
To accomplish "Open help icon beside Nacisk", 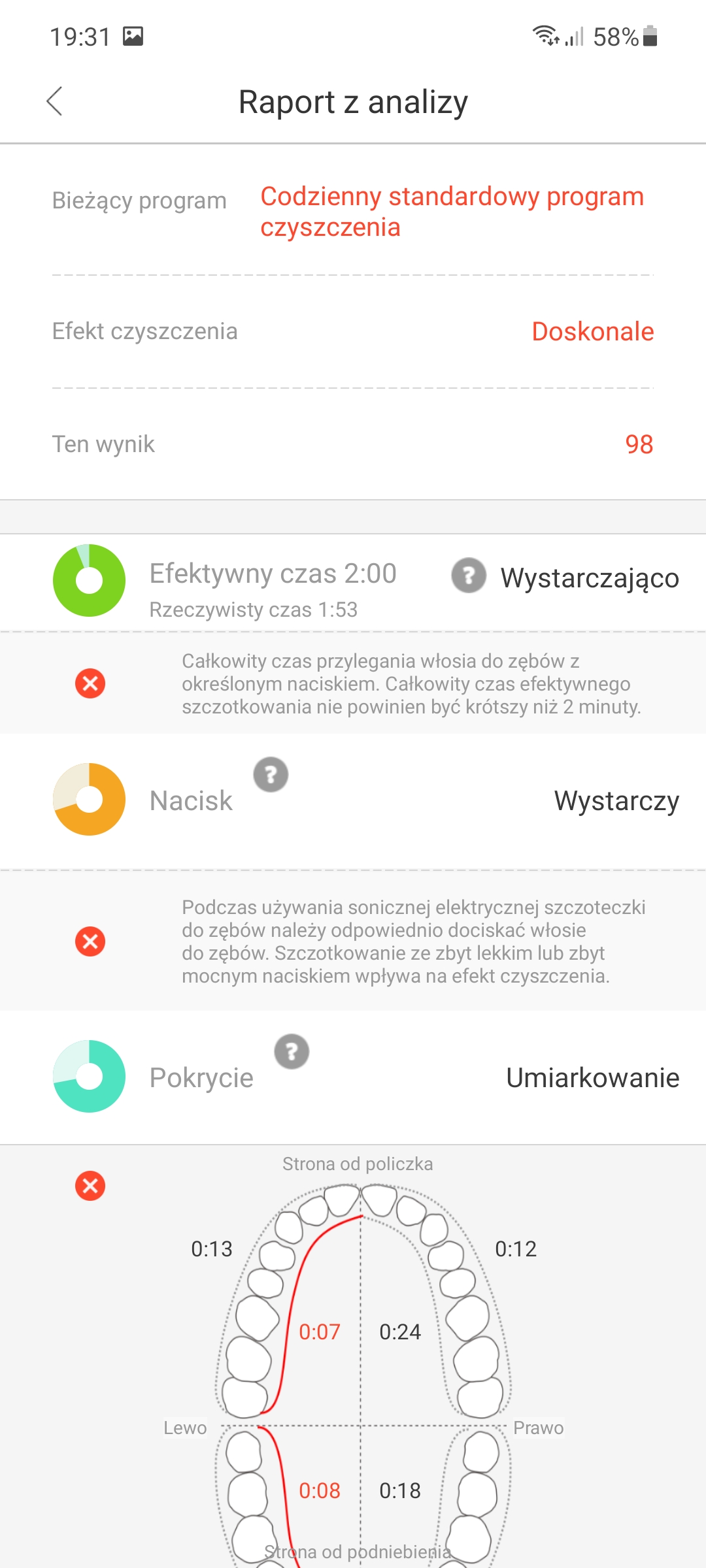I will coord(271,774).
